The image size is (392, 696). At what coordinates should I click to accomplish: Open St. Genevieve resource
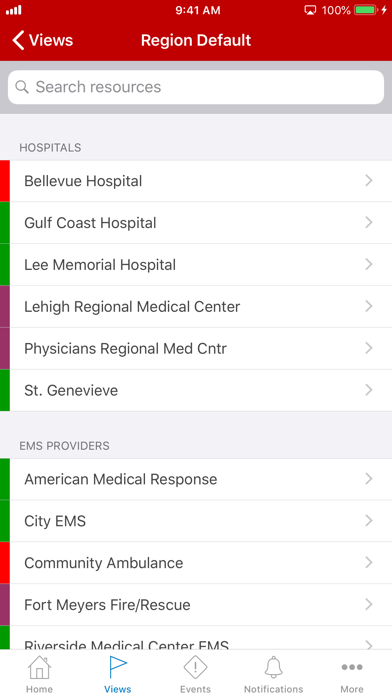(196, 390)
